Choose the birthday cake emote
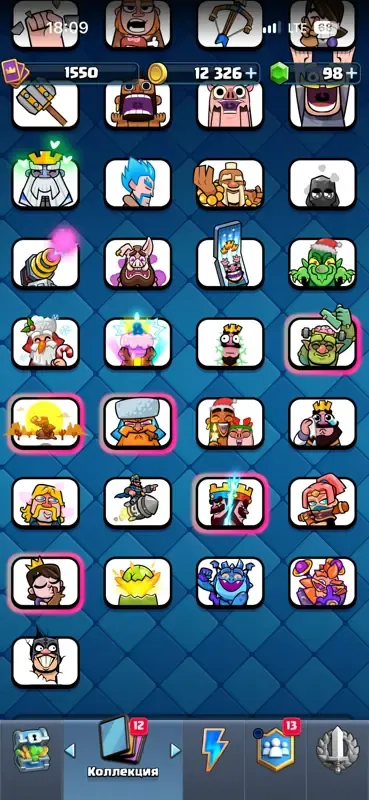 pyautogui.click(x=138, y=343)
